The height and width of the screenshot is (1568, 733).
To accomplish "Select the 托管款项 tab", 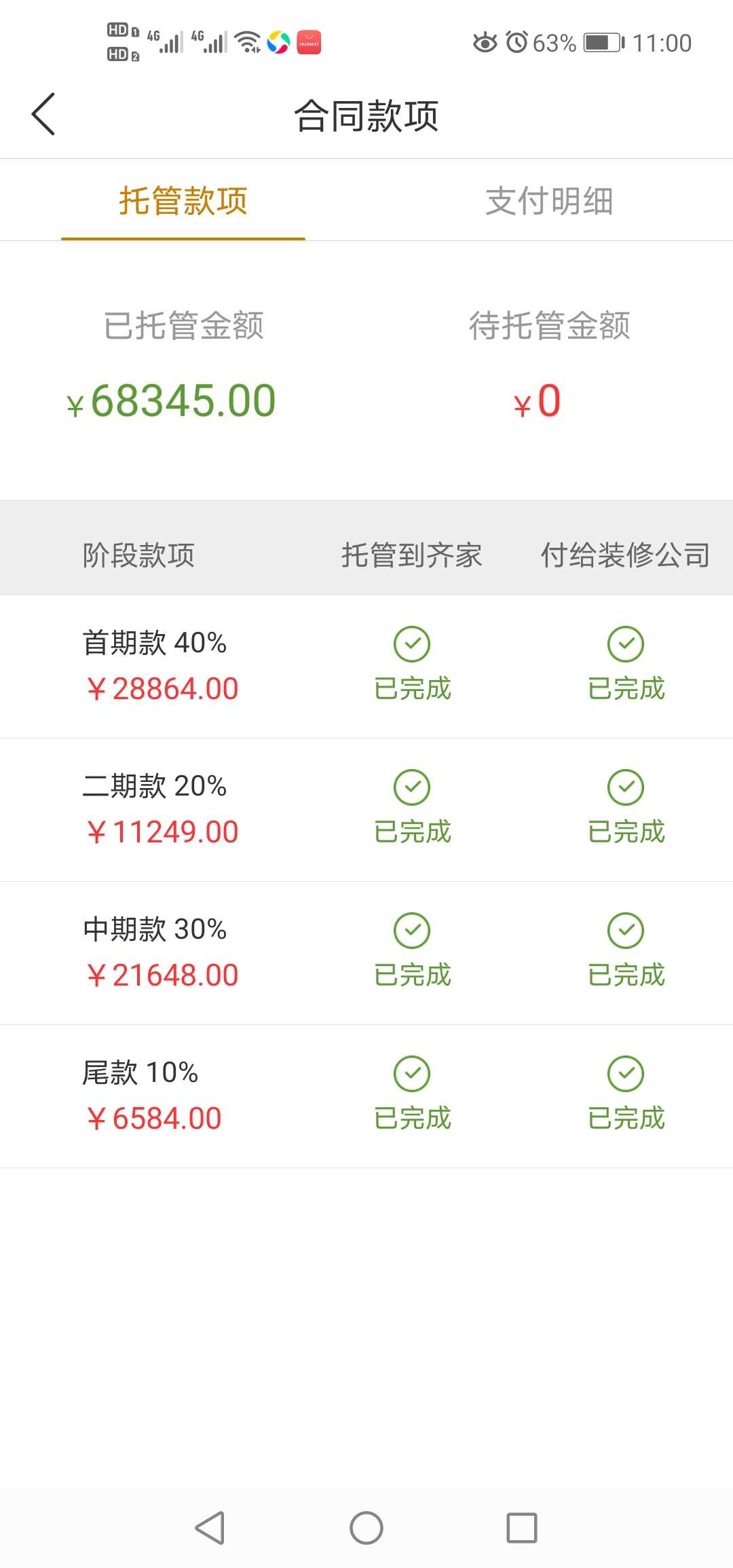I will (183, 201).
